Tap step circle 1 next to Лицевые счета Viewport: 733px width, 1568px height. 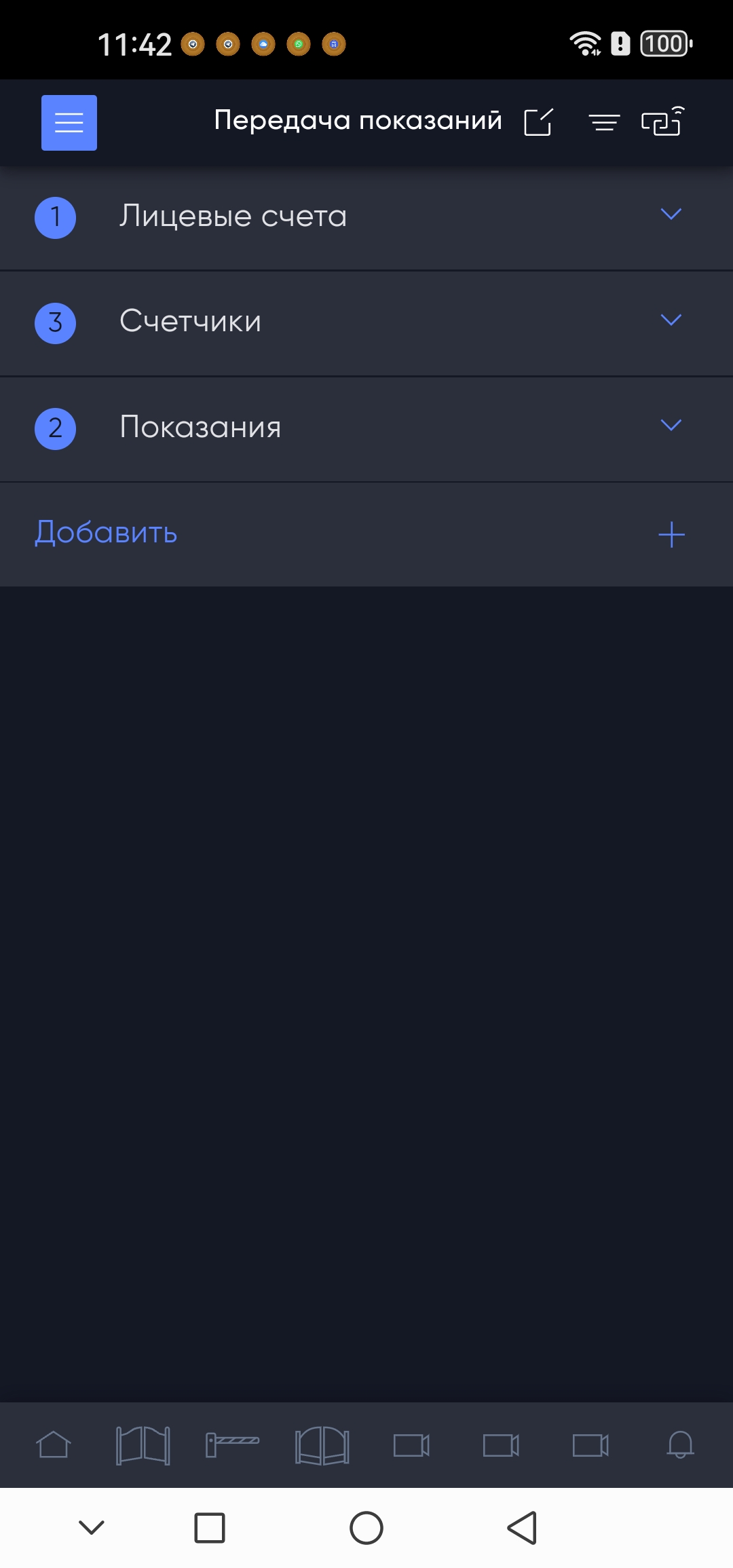tap(55, 217)
